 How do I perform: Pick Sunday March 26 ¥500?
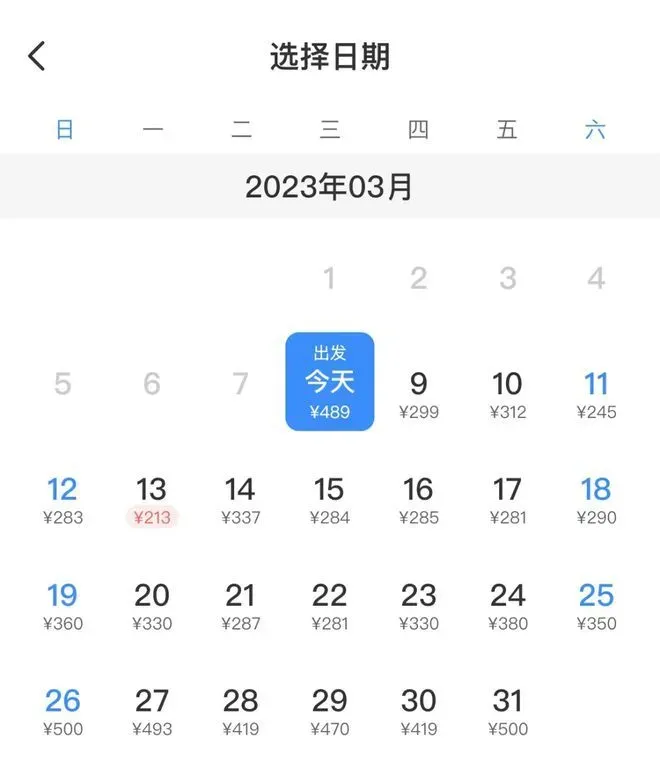click(62, 711)
